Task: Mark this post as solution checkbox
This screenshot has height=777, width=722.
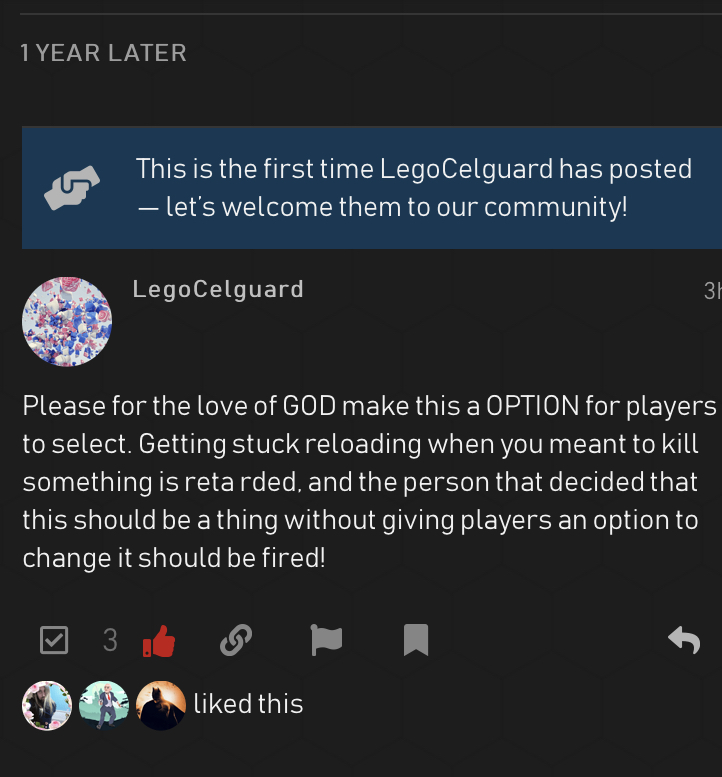Action: pos(53,640)
